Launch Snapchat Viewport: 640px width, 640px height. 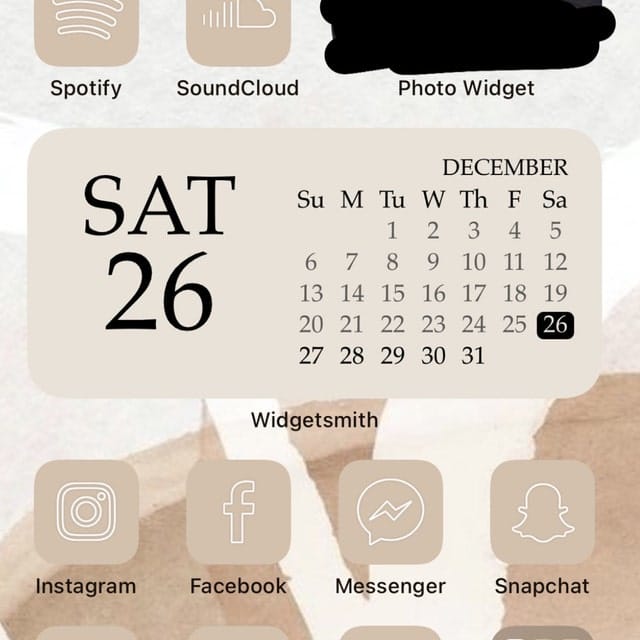[x=542, y=511]
